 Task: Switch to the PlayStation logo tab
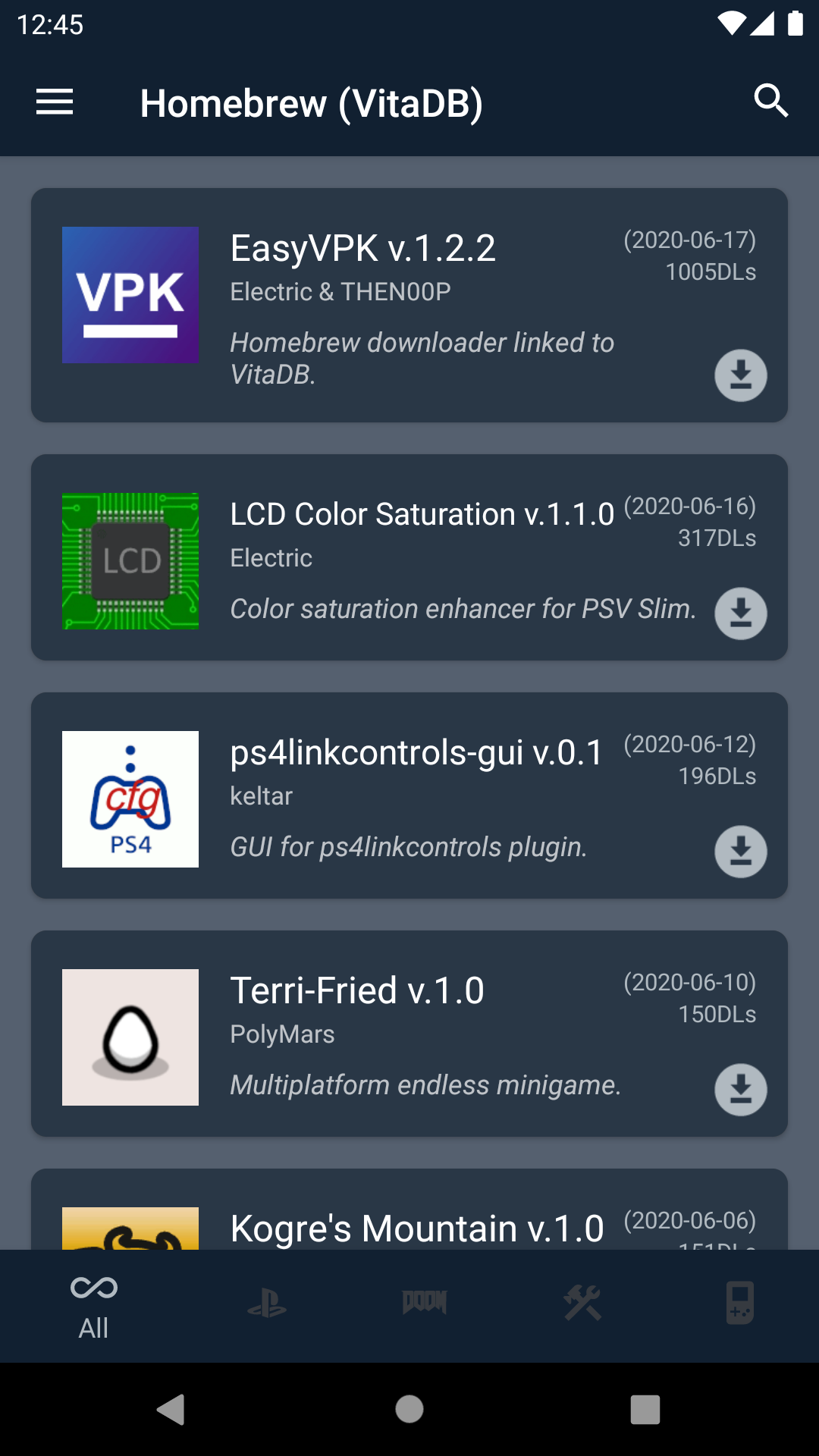tap(267, 1304)
